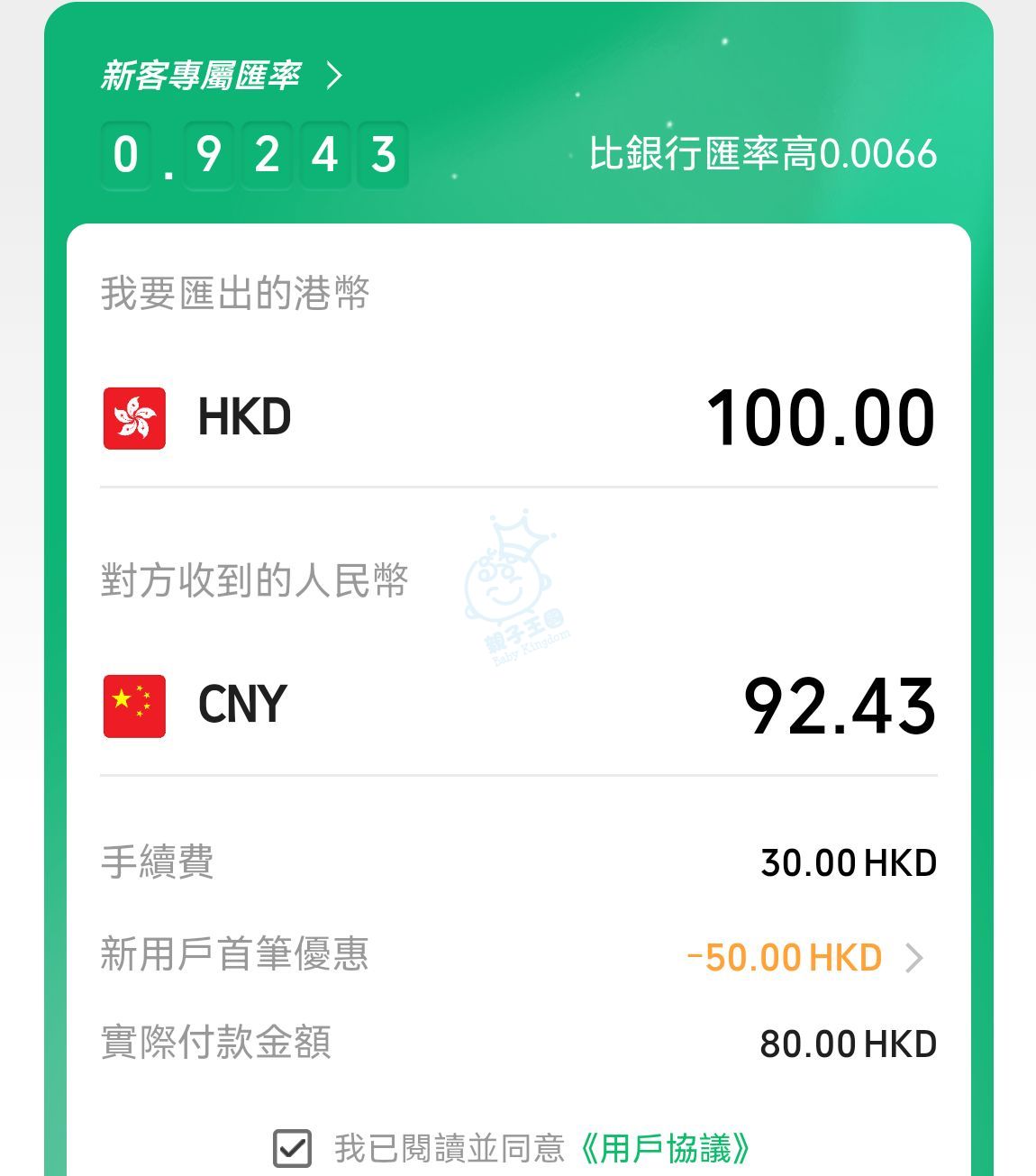Screen dimensions: 1036x1176
Task: Edit the HKD amount 100.00
Action: (820, 418)
